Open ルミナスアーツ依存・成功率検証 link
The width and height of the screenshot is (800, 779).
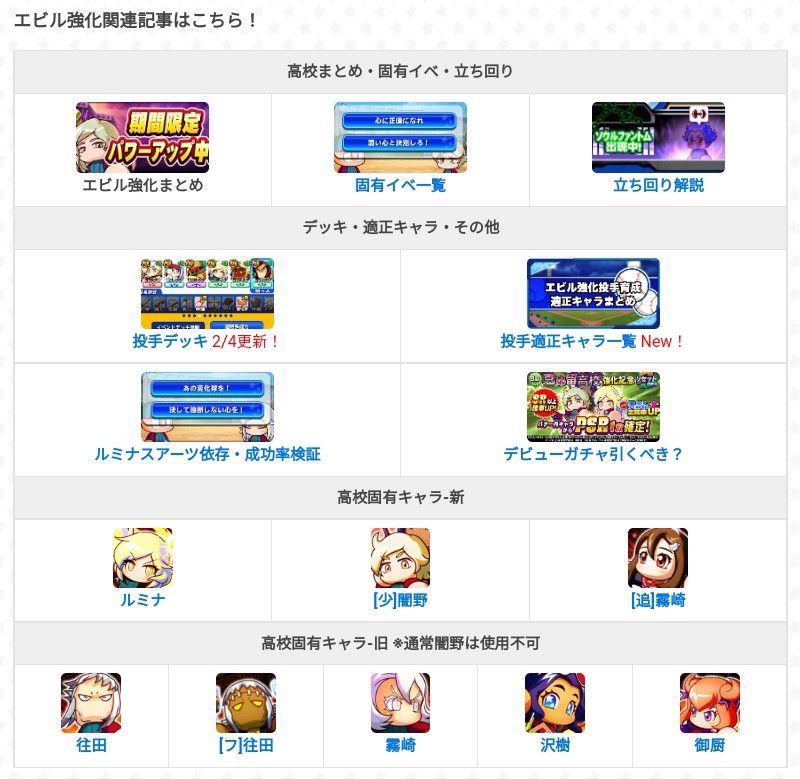click(x=207, y=454)
